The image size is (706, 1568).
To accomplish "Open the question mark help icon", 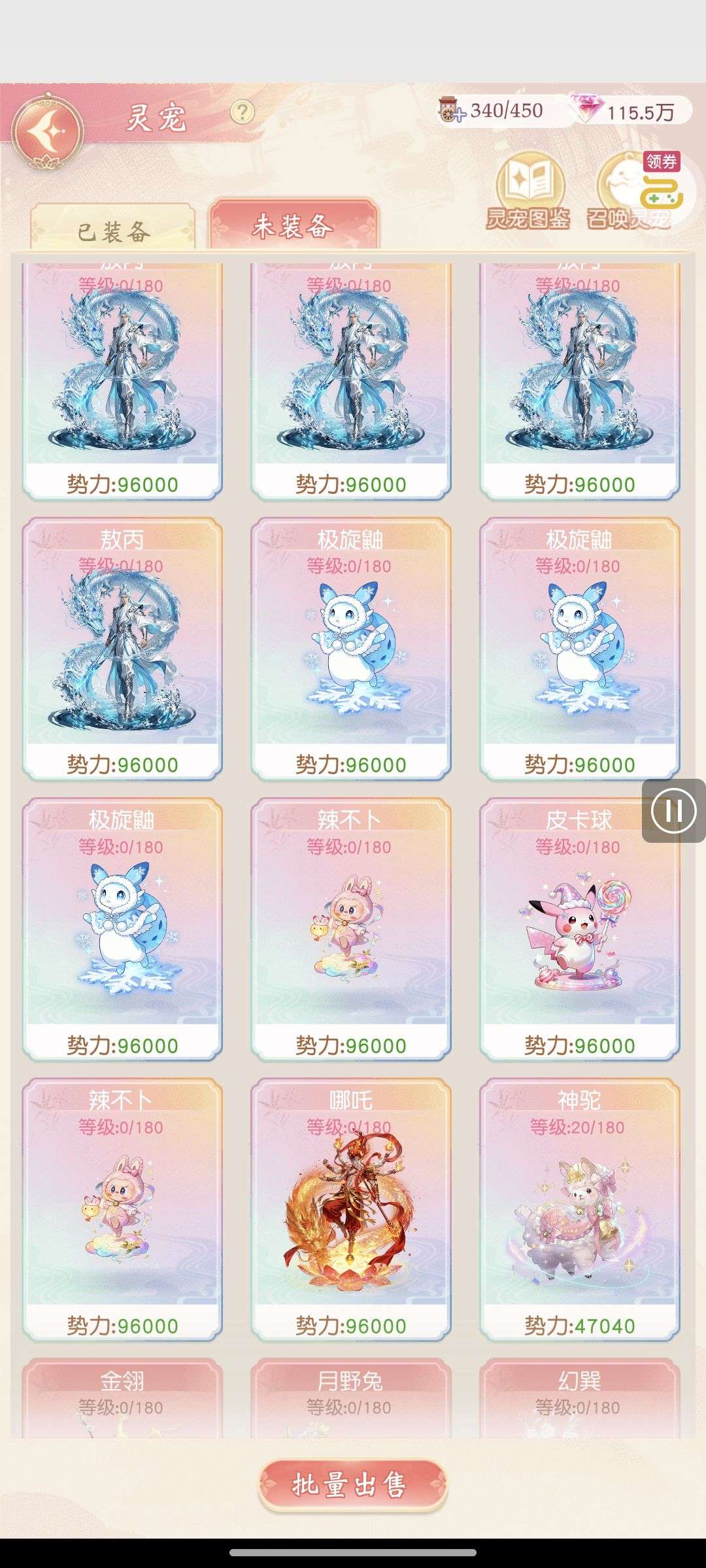I will (x=242, y=112).
